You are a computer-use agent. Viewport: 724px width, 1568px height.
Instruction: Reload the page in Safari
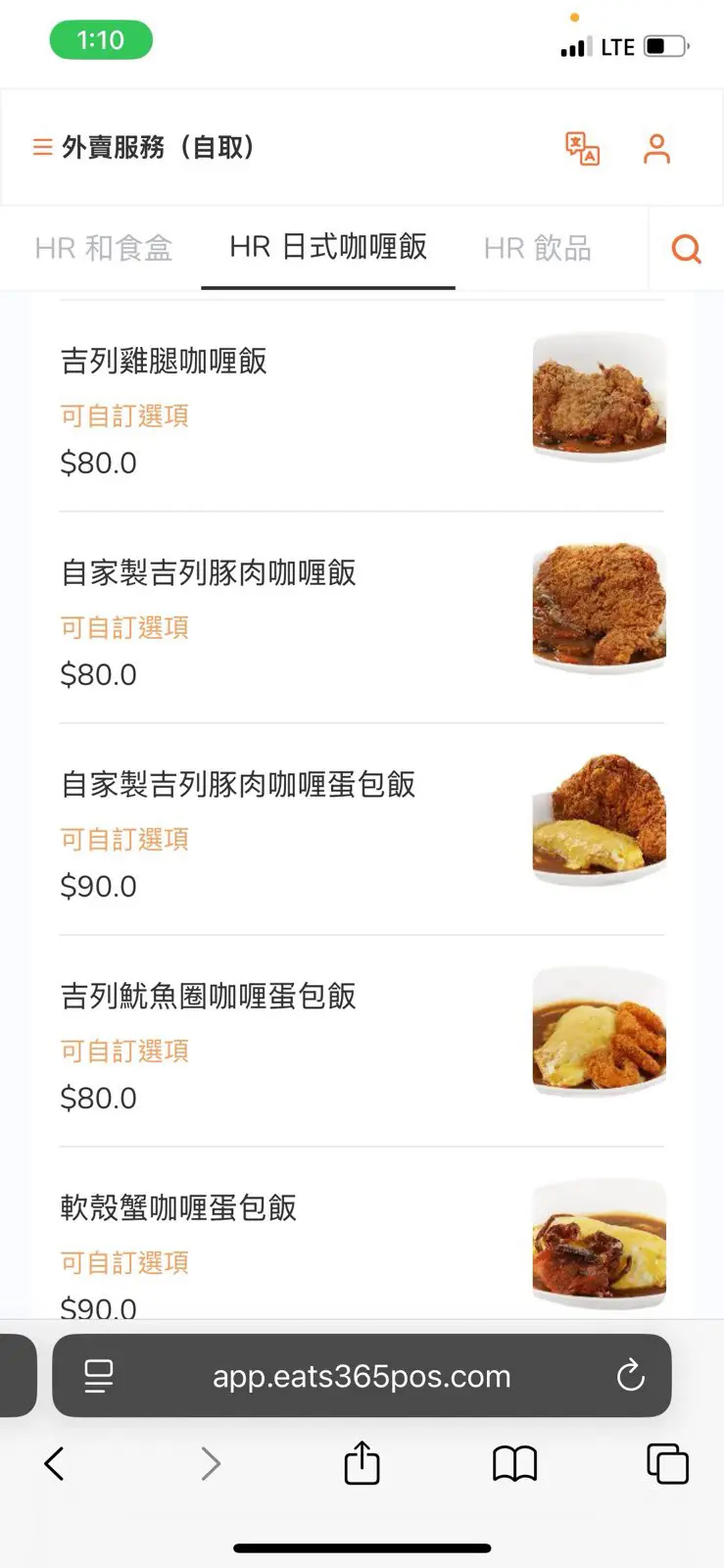click(631, 1376)
